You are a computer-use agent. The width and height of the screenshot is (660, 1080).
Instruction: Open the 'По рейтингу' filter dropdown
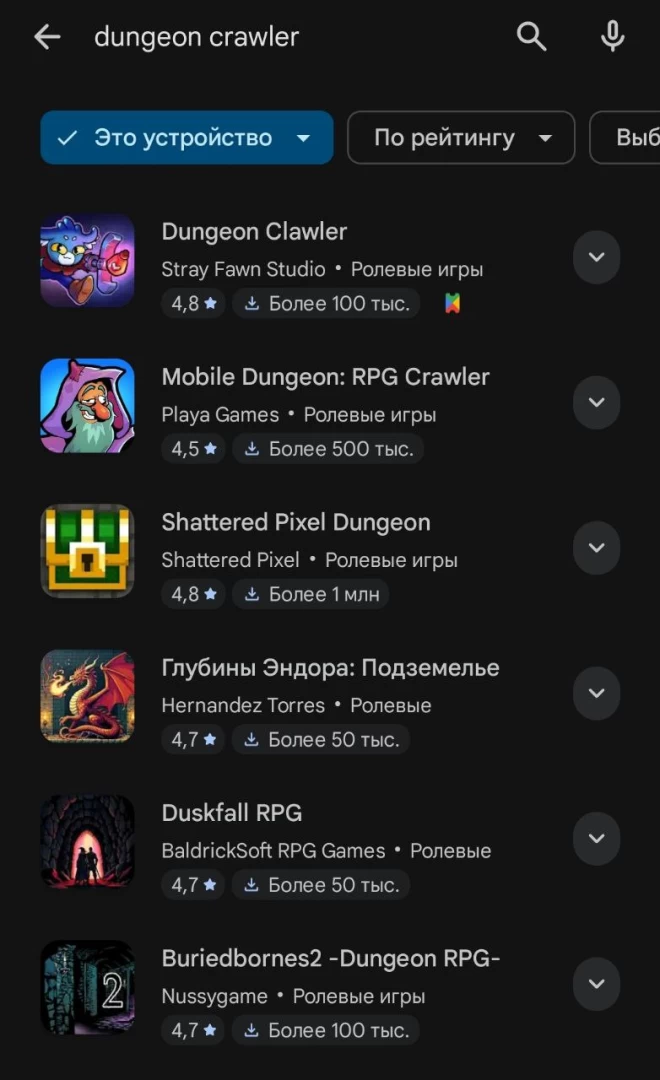(x=461, y=138)
